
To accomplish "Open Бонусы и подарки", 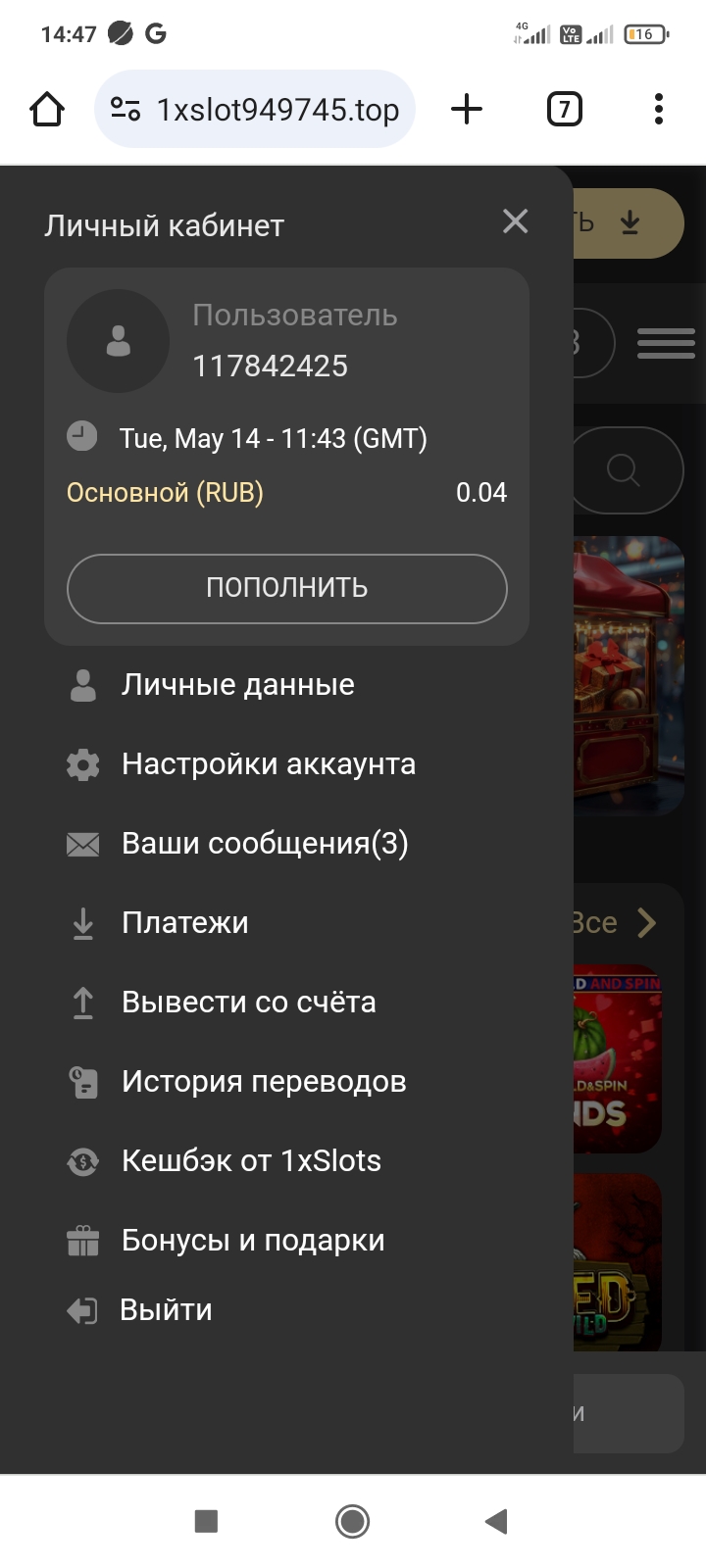I will 252,1241.
